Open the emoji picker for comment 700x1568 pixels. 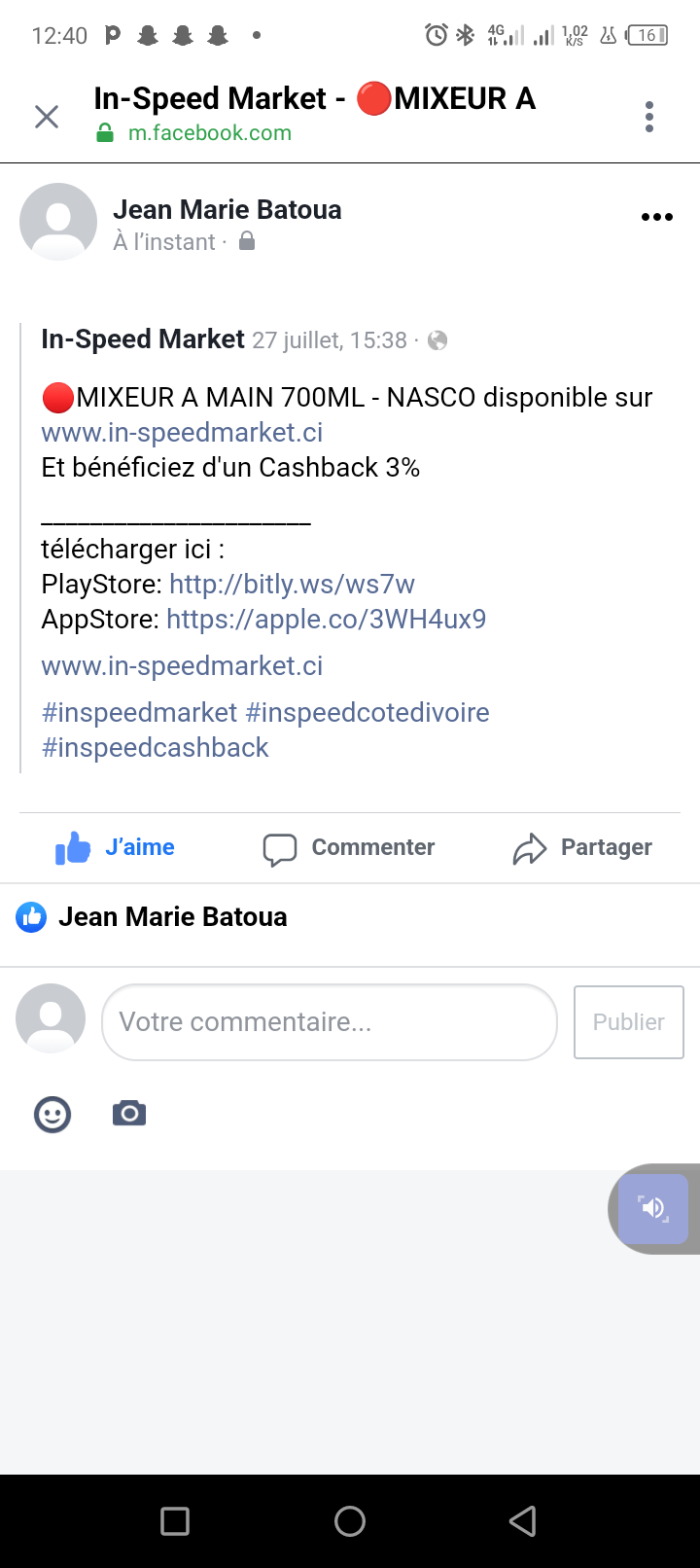click(52, 1114)
